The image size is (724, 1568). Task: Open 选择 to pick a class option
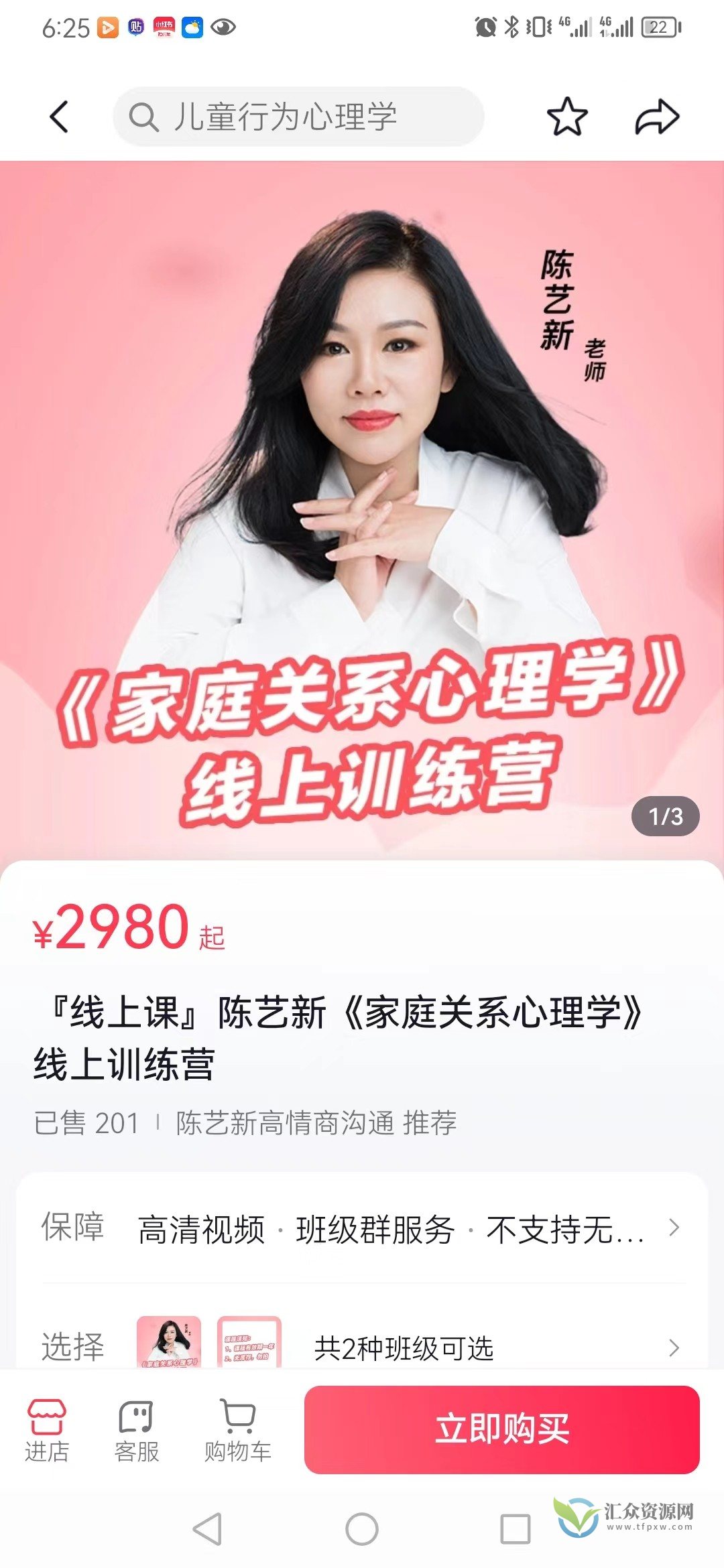click(362, 1347)
